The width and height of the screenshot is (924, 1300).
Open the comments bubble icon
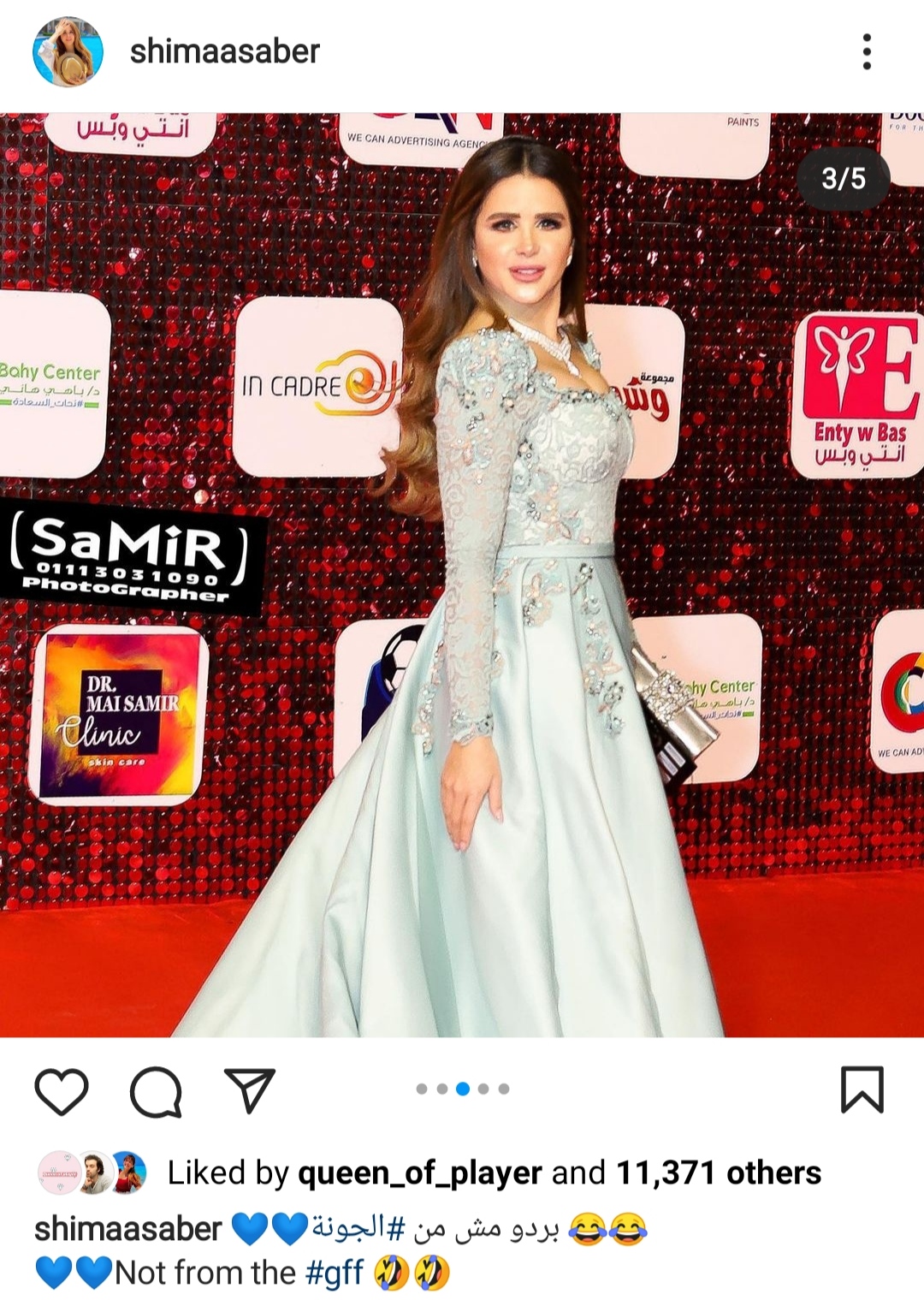156,1091
